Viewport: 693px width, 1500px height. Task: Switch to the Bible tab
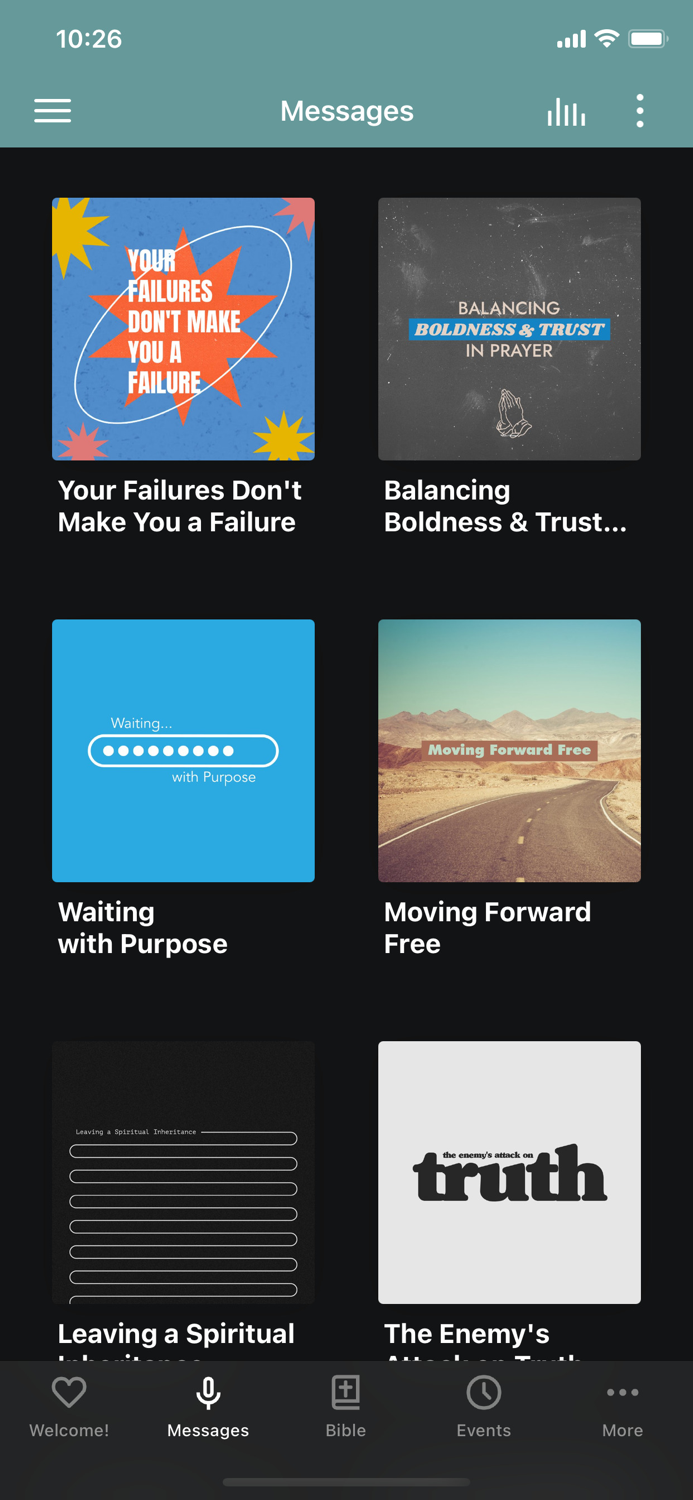point(346,1407)
